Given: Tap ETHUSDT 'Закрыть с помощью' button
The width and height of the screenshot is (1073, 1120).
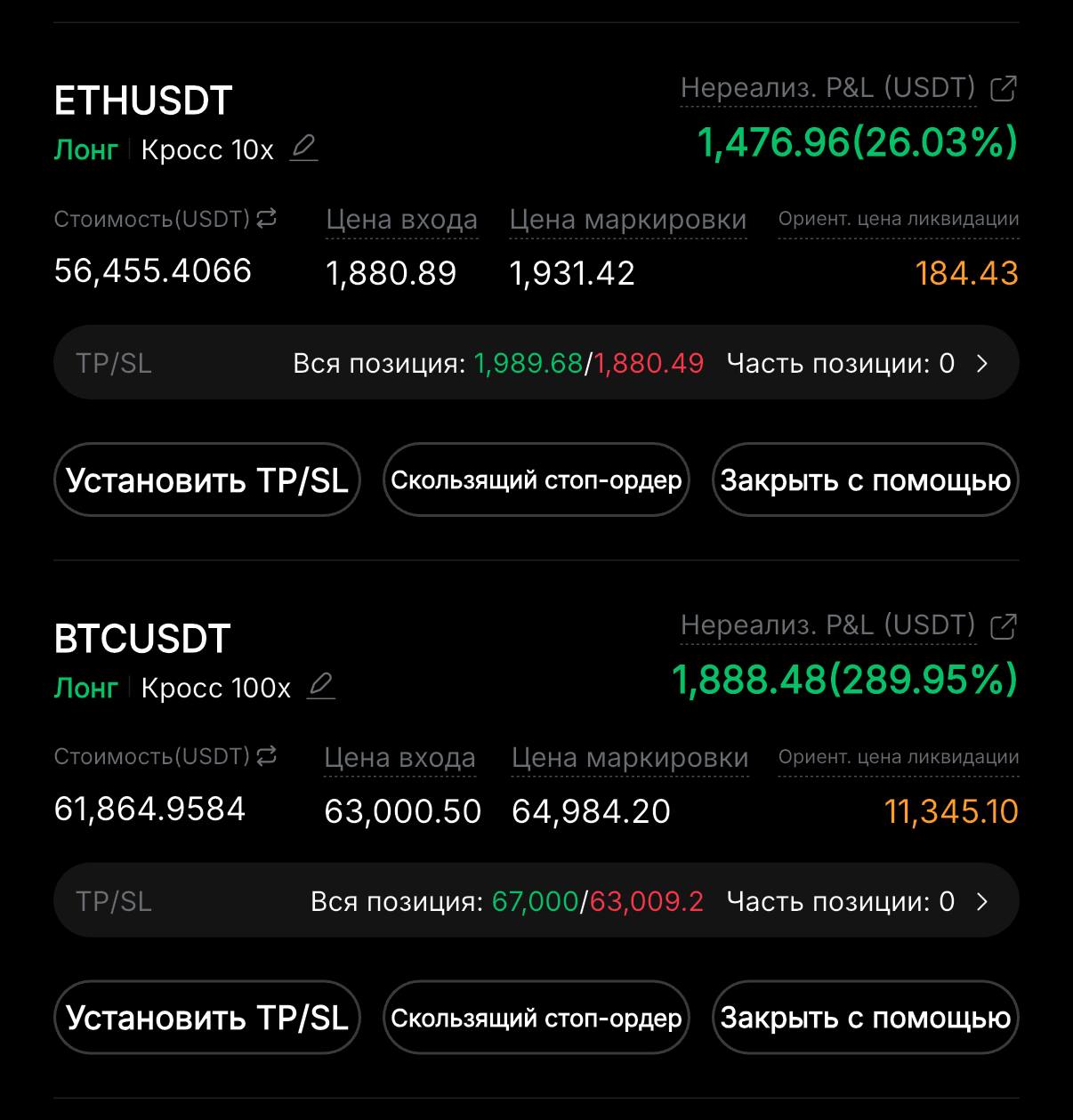Looking at the screenshot, I should pyautogui.click(x=866, y=479).
